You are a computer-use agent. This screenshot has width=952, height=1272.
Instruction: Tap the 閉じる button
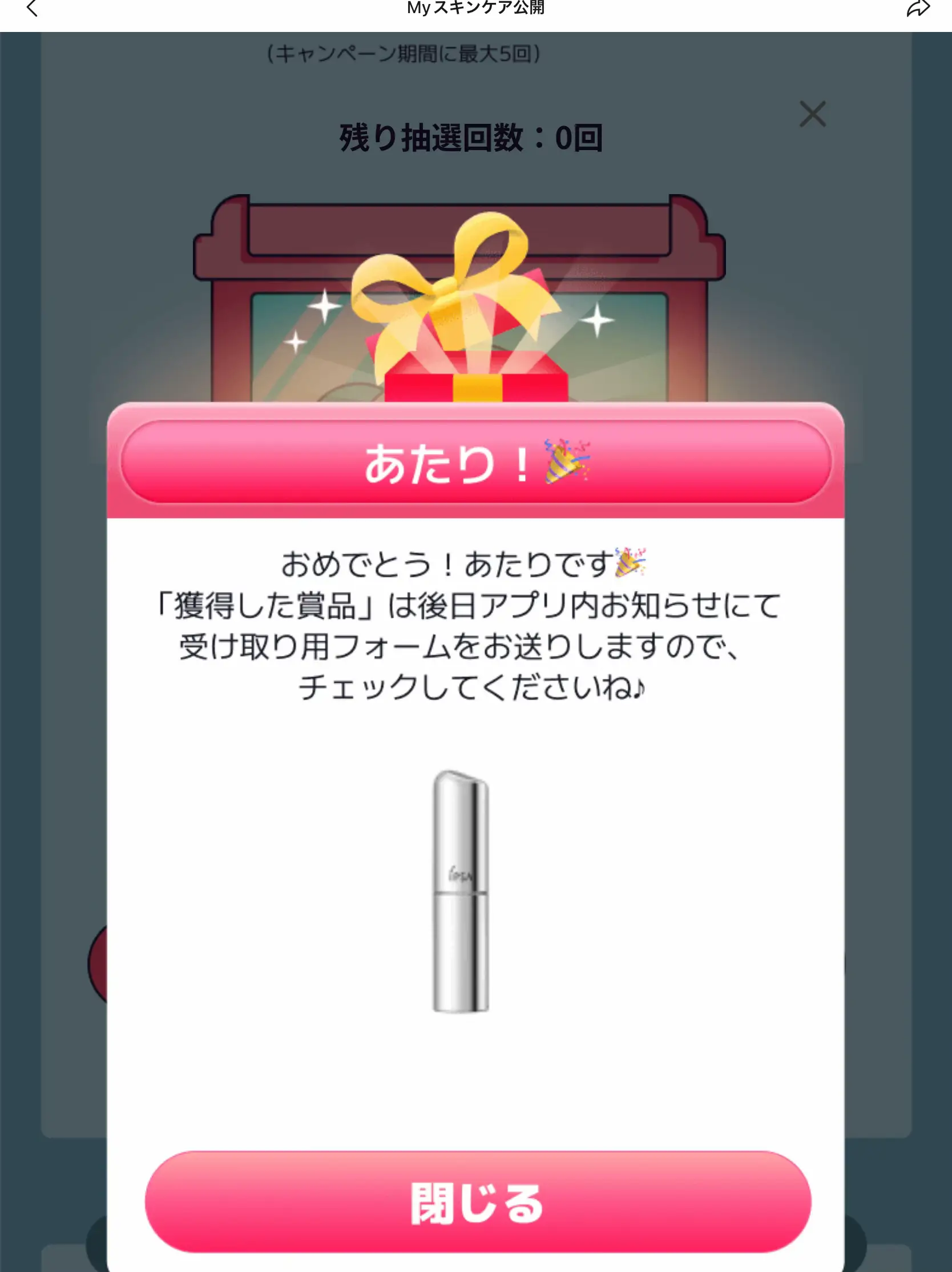click(x=477, y=1201)
